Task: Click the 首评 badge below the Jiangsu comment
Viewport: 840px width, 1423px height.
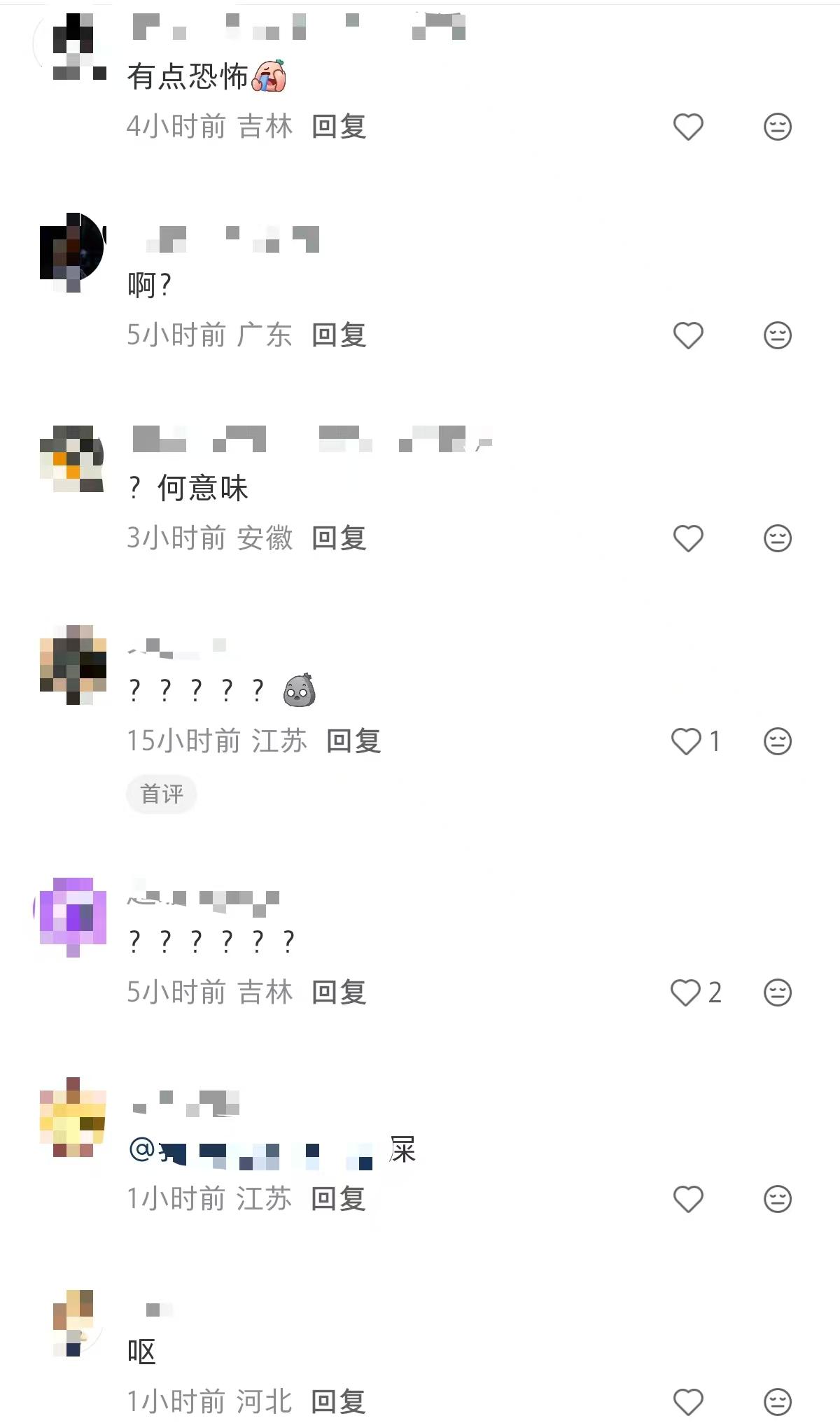Action: pos(161,794)
